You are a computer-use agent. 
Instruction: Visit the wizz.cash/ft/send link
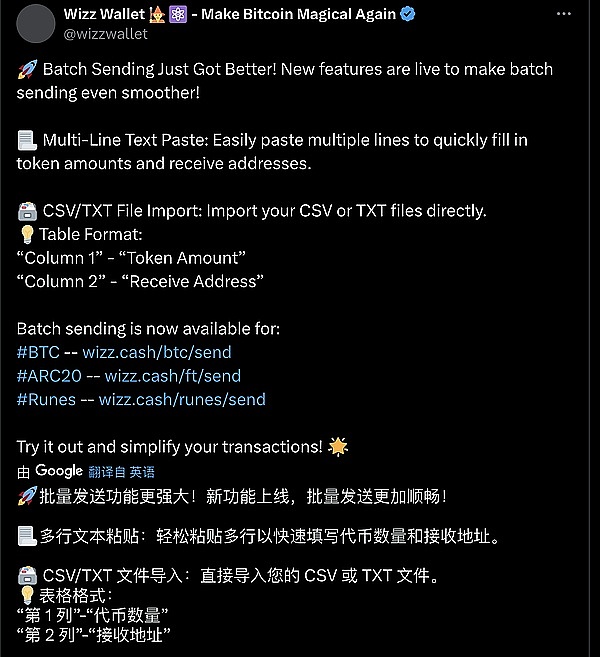(172, 376)
